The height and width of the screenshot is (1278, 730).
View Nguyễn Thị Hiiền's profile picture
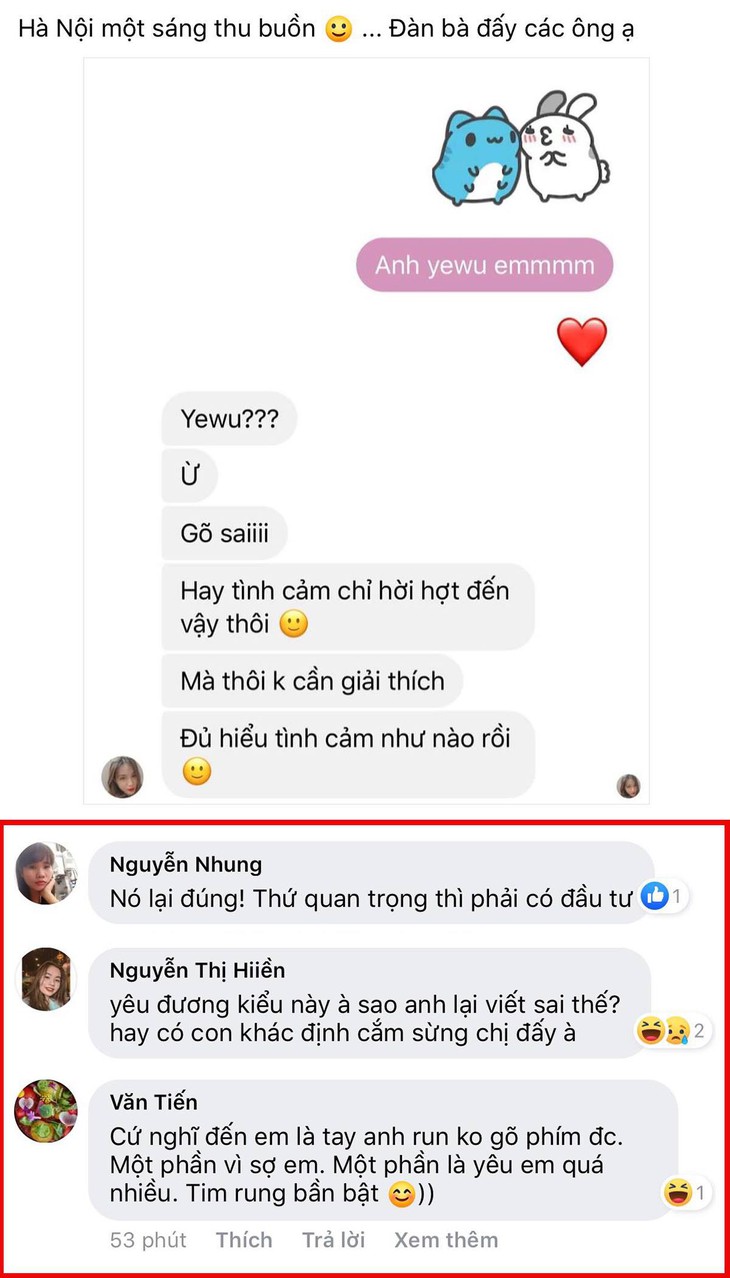pyautogui.click(x=47, y=978)
